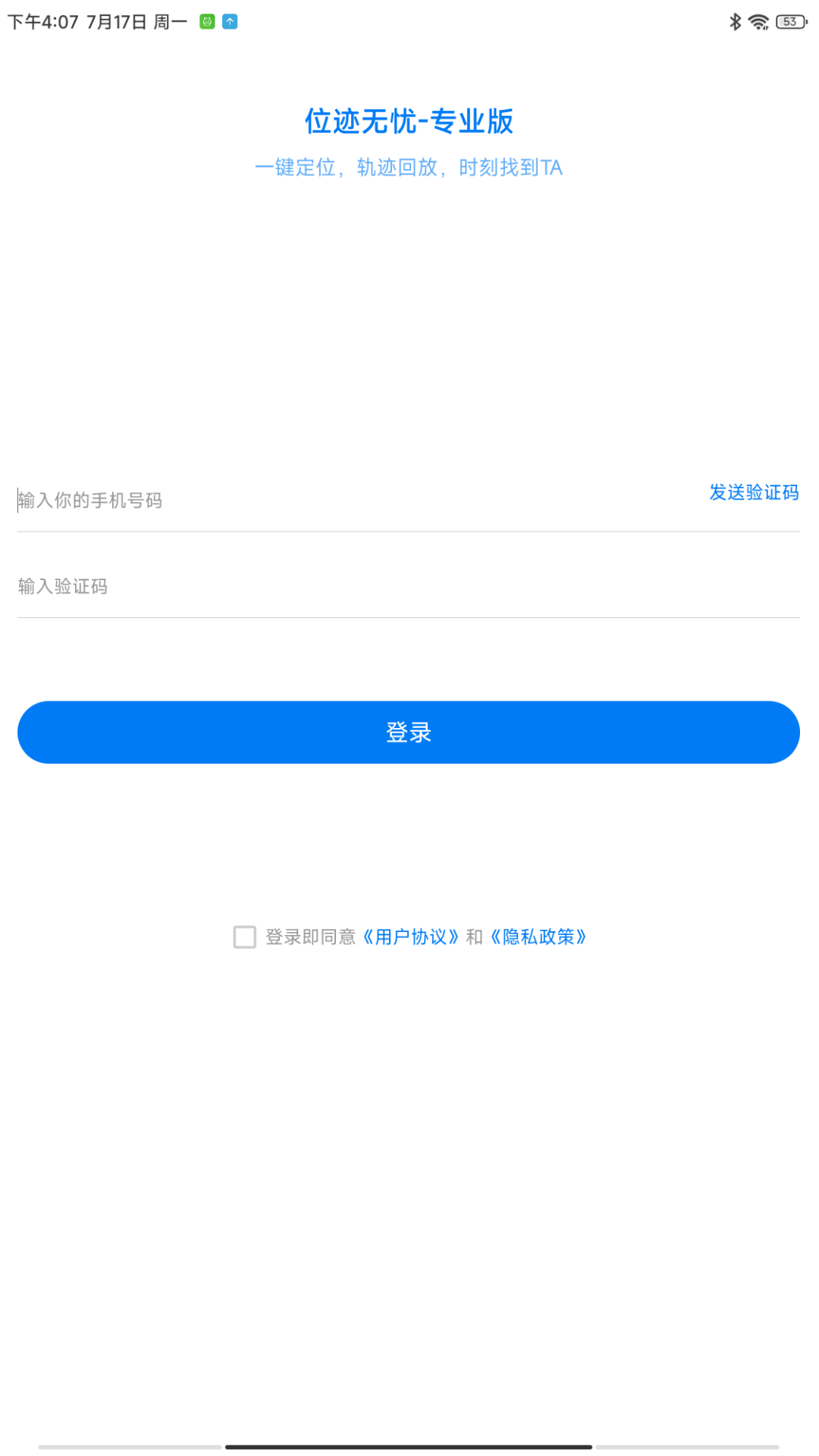The height and width of the screenshot is (1456, 819).
Task: Tap the blue 登录 login button
Action: (409, 733)
